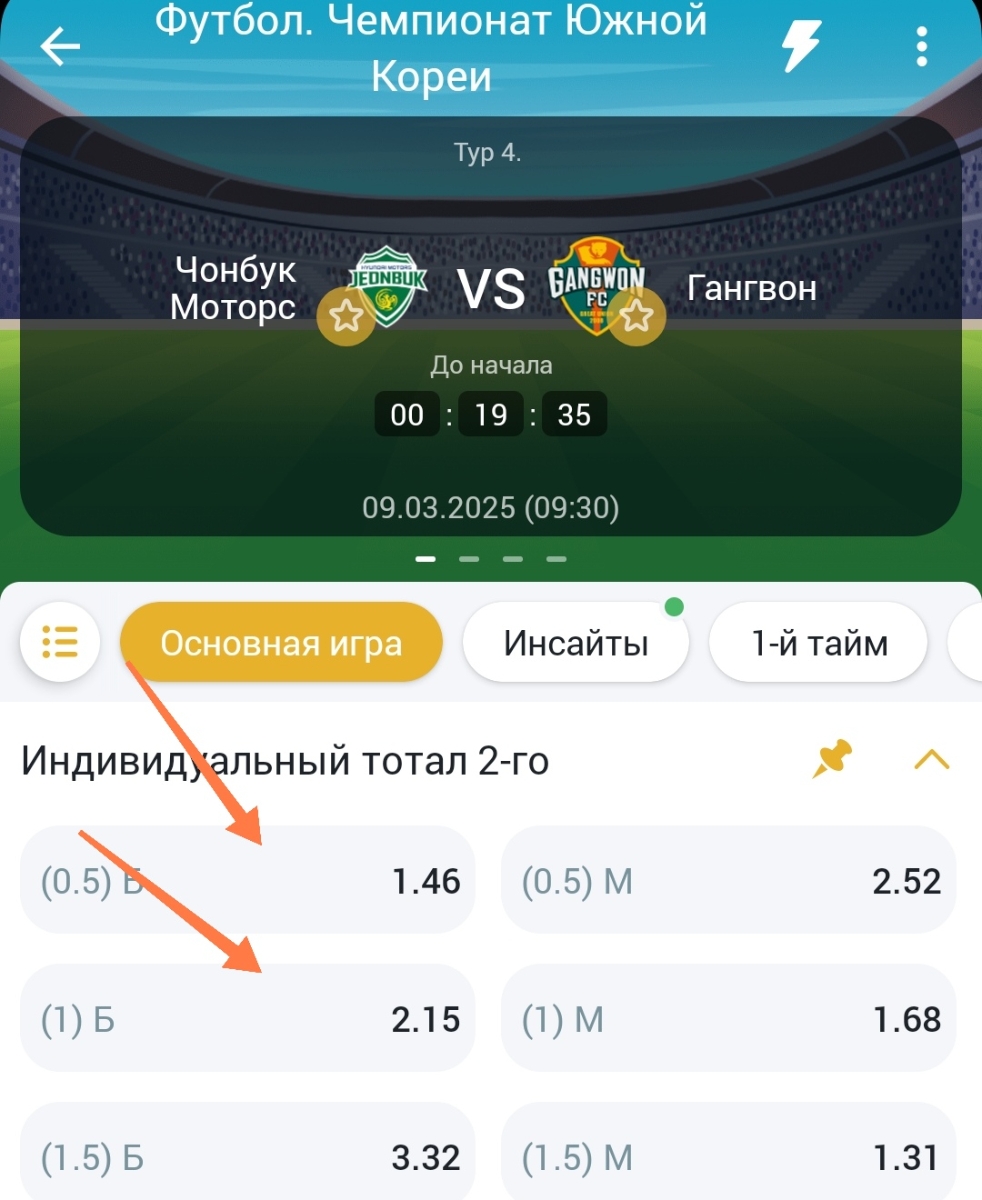Viewport: 982px width, 1200px height.
Task: Pick the (0.5) М odds 2.52
Action: [x=728, y=881]
